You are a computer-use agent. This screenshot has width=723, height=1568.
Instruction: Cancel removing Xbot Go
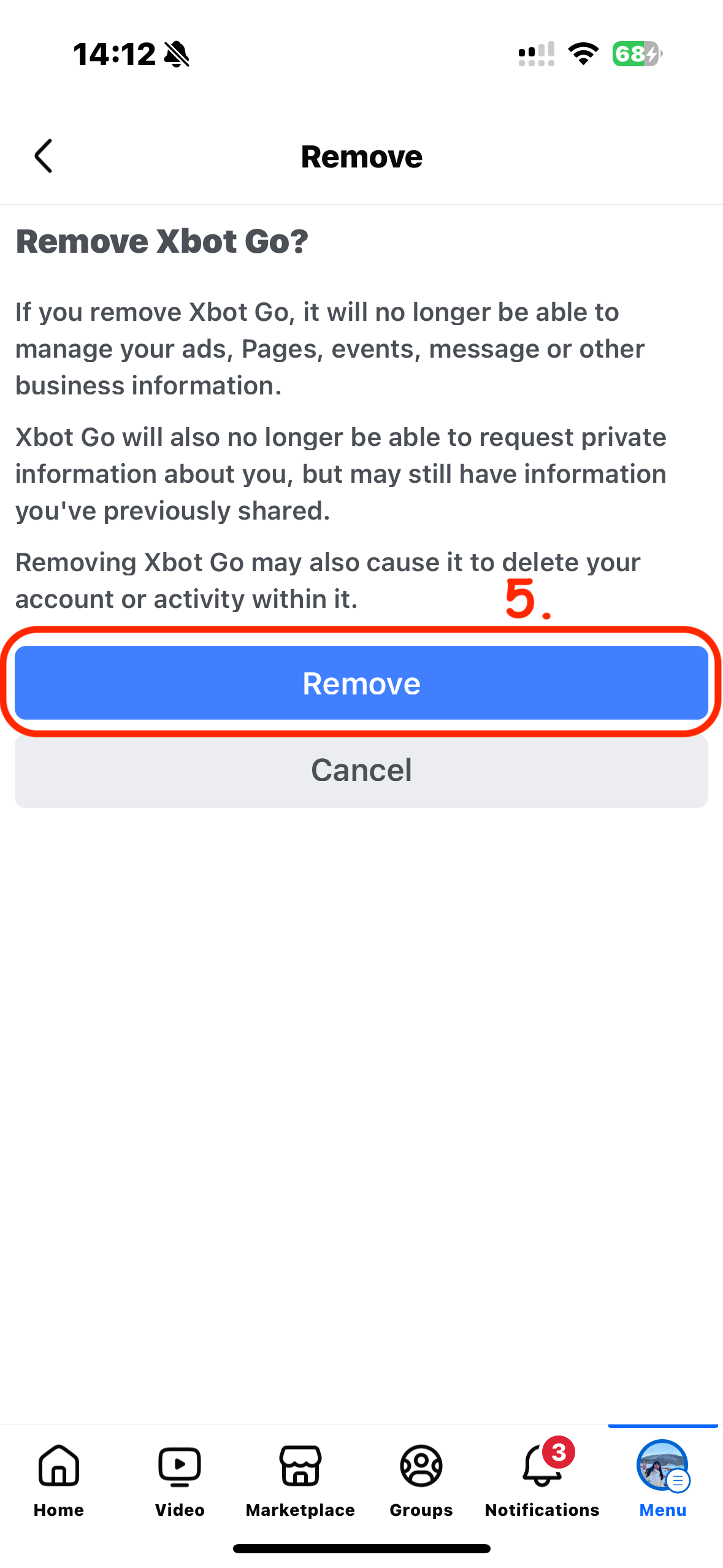point(361,771)
